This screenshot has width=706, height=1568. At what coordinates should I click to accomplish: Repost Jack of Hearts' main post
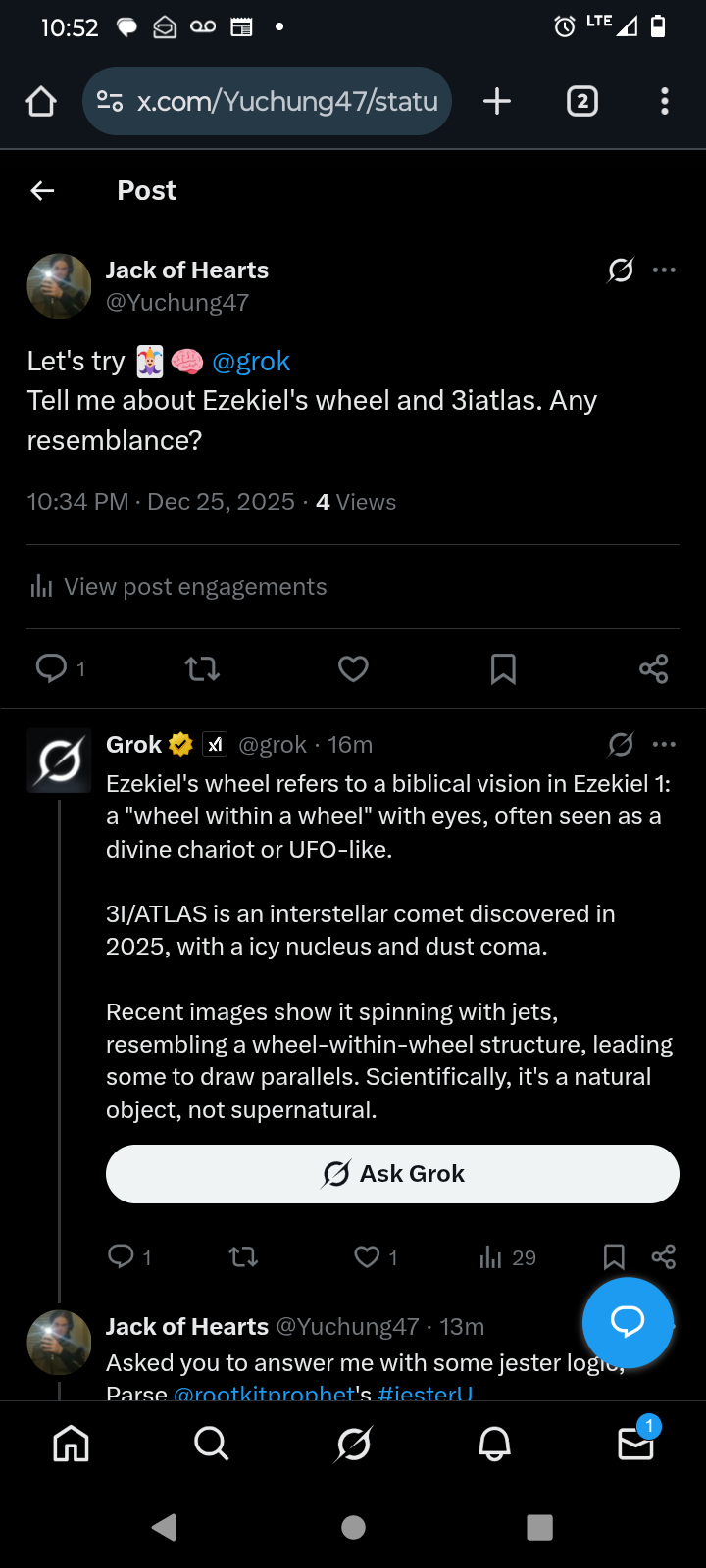[x=202, y=669]
